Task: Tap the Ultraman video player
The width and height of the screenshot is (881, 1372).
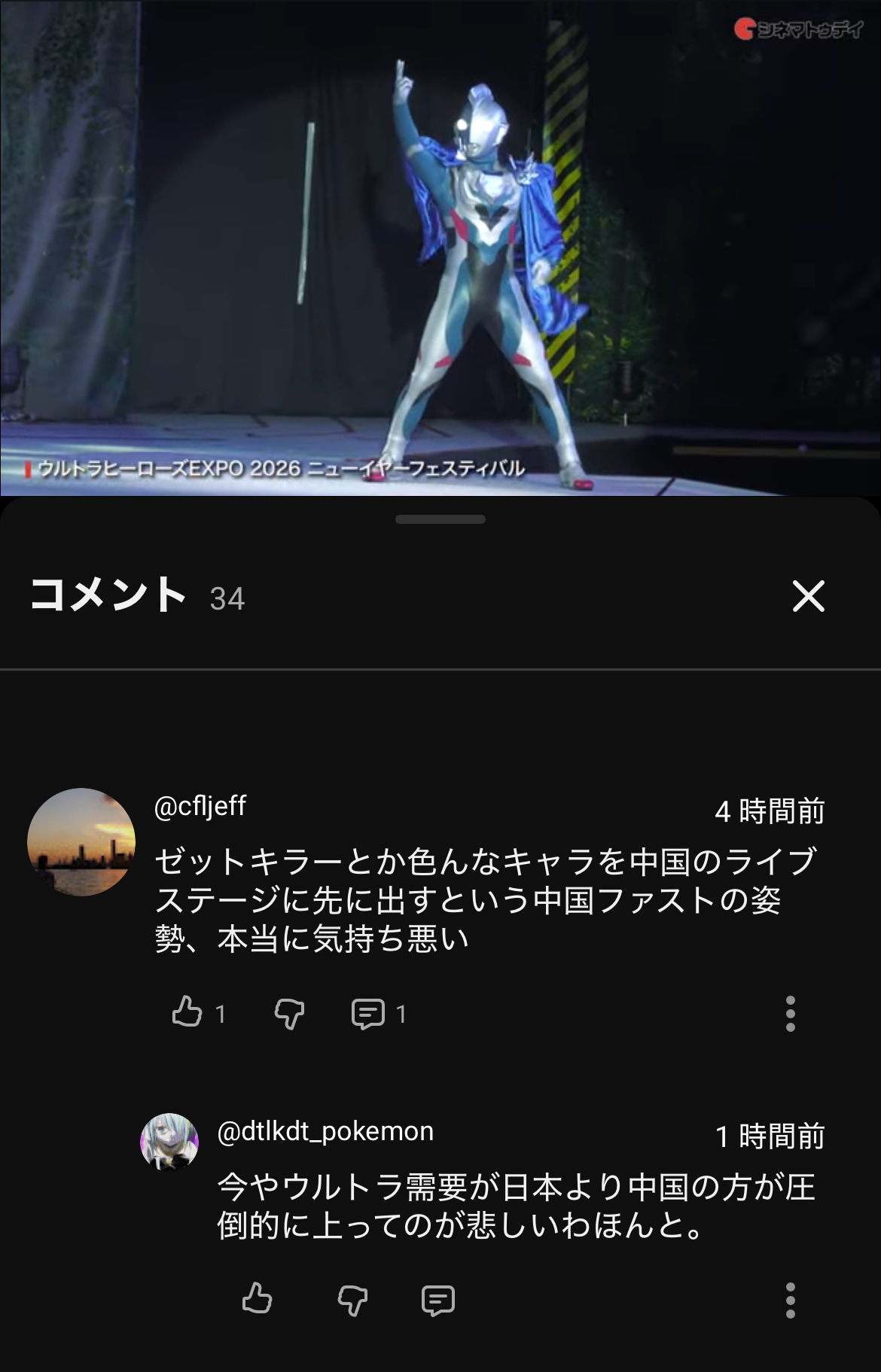Action: coord(440,248)
